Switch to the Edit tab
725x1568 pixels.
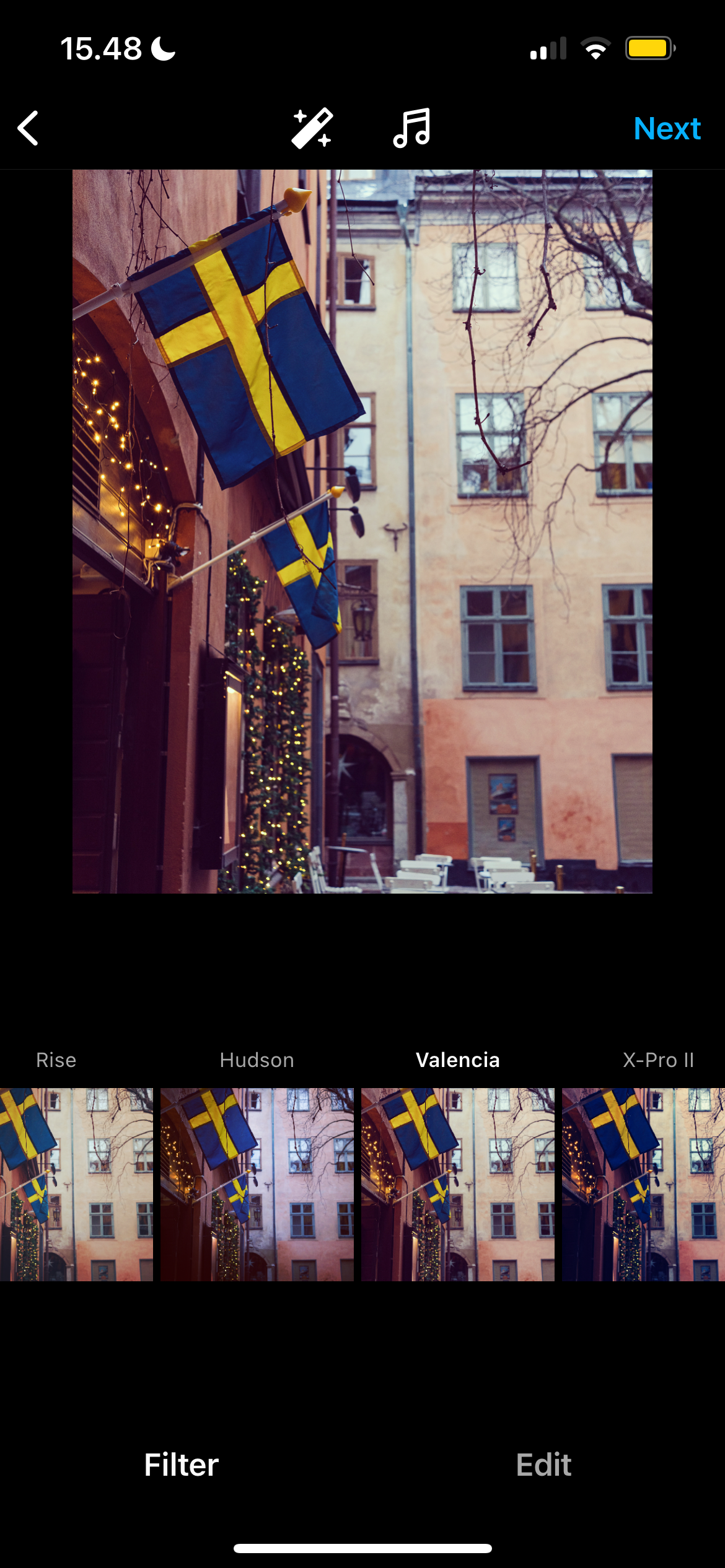pos(543,1465)
